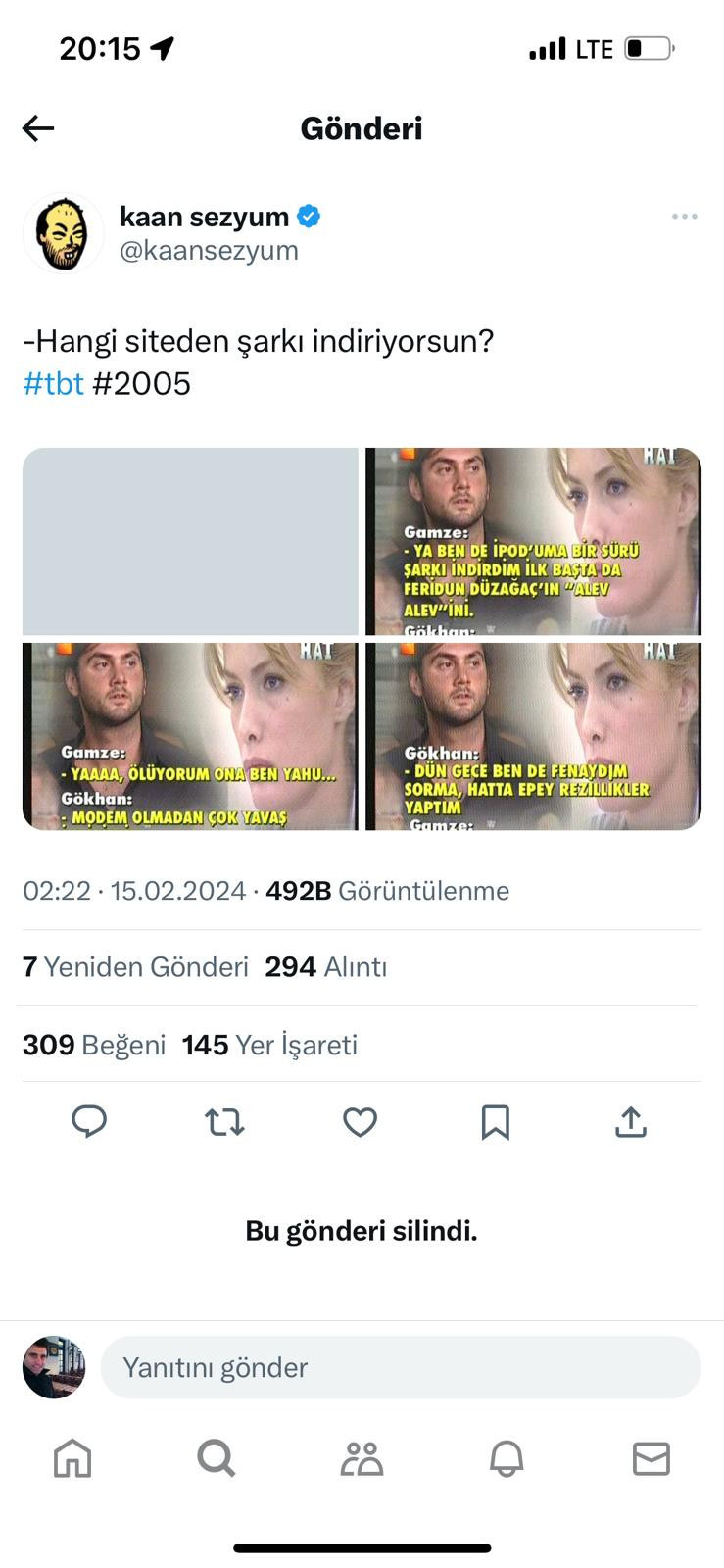Open kaan sezyum's profile picture
Screen dimensions: 724x1568
(x=63, y=233)
